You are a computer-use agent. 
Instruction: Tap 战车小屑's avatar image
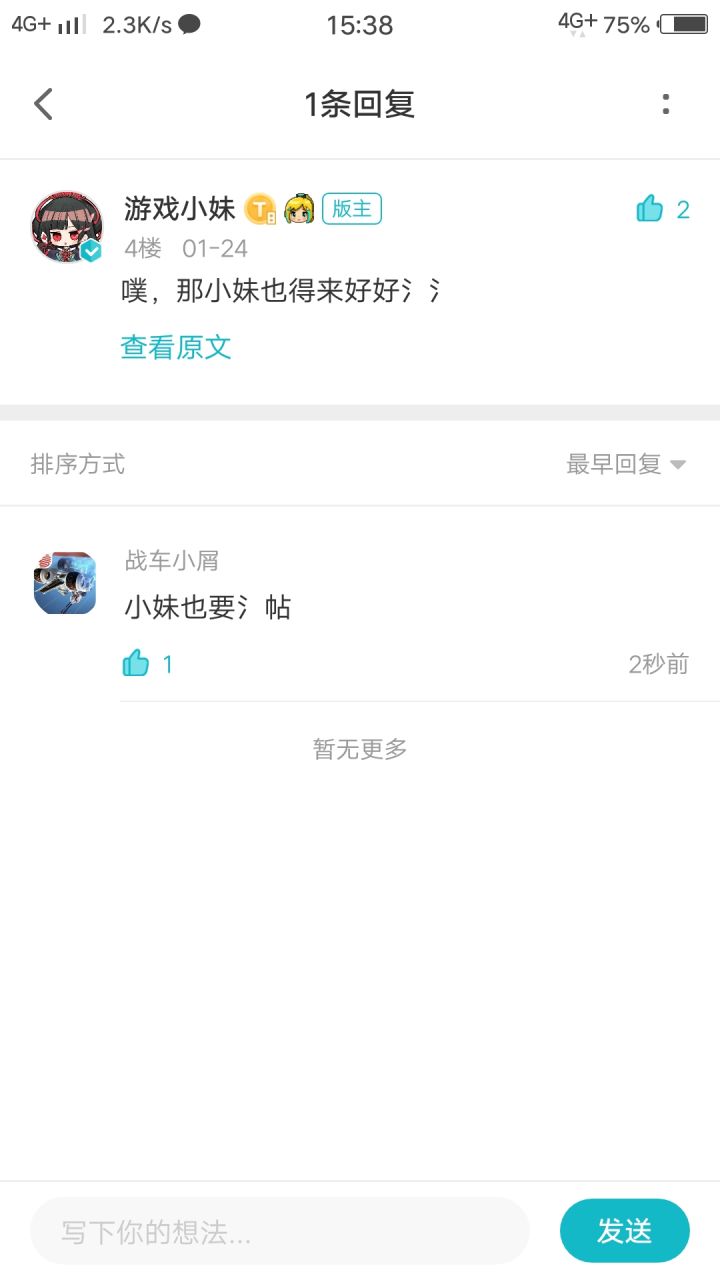[x=64, y=582]
